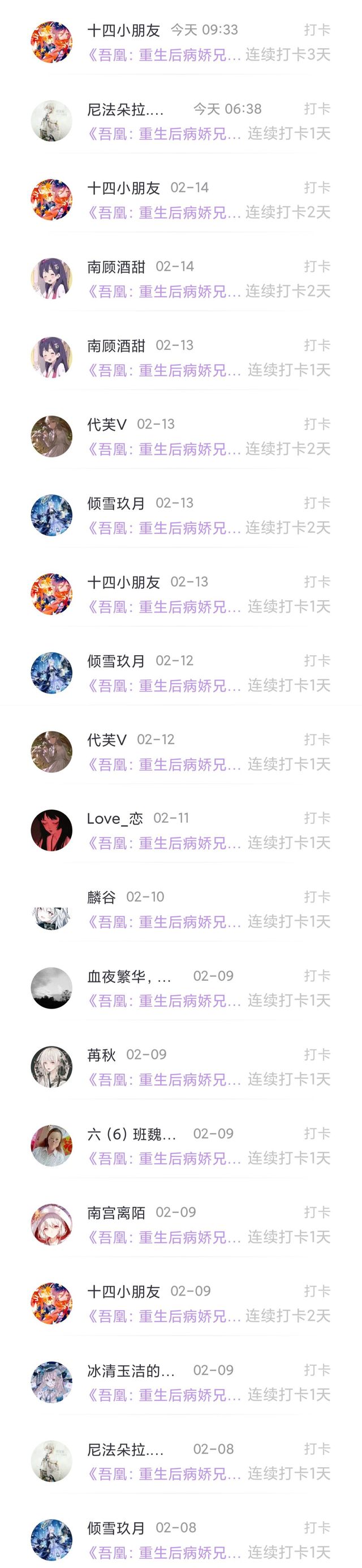This screenshot has width=362, height=1568.
Task: Open the book link in 尼法朵拉's 06:38 check-in
Action: click(x=164, y=134)
